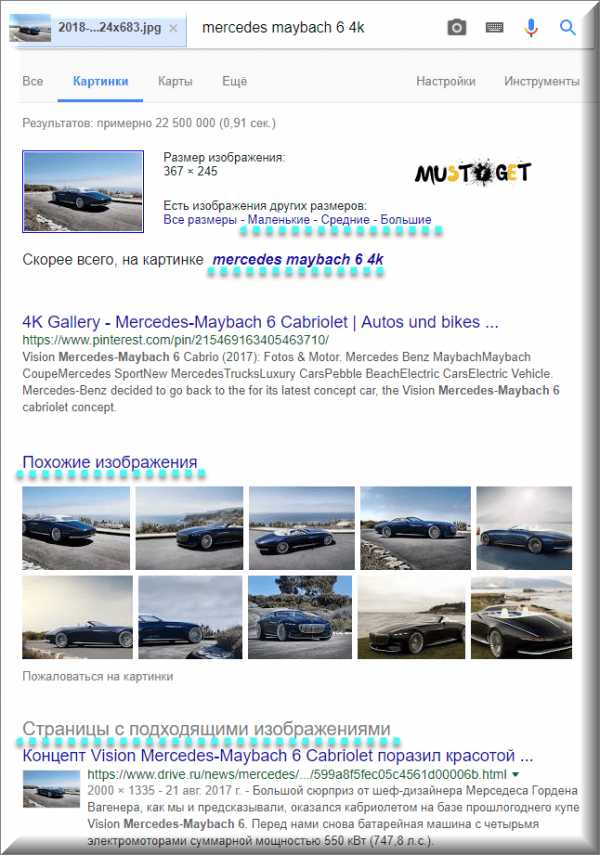Screen dimensions: 600x855
Task: Filter to Большие image sizes
Action: pyautogui.click(x=405, y=219)
